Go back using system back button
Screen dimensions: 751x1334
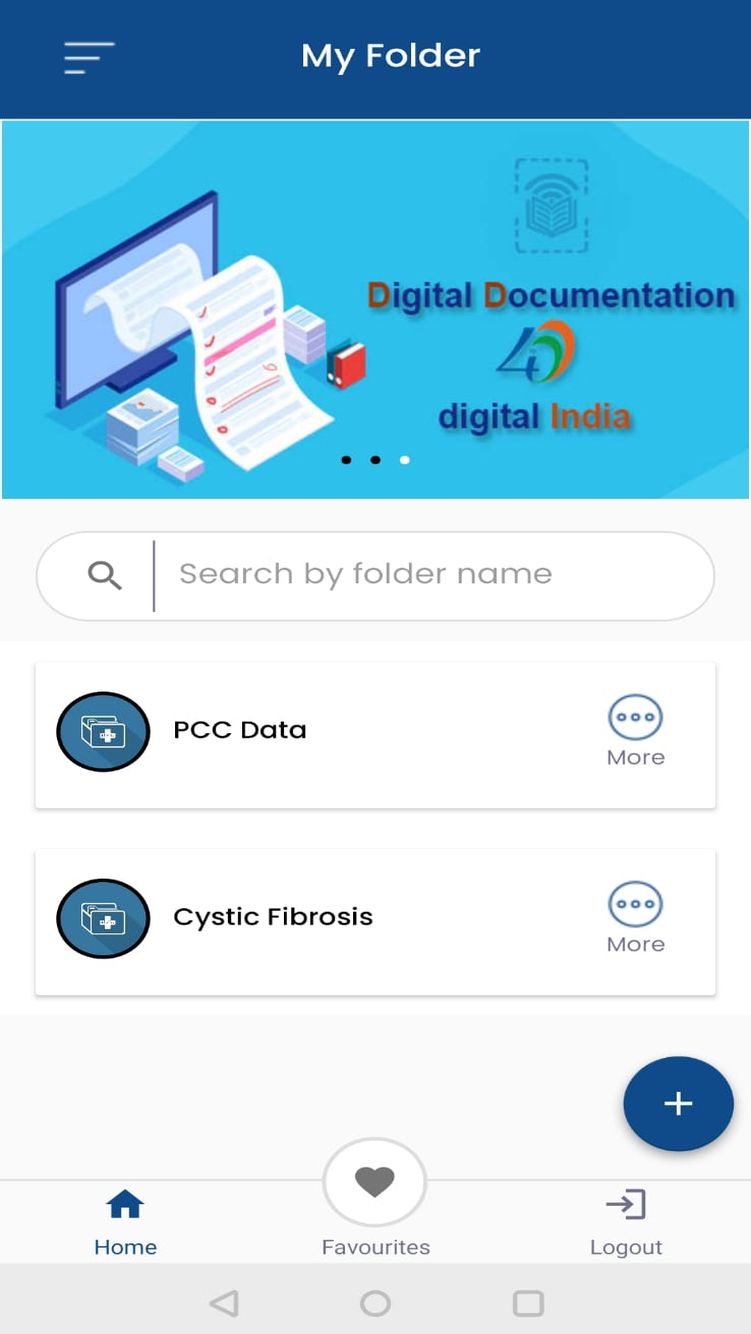[x=224, y=1303]
